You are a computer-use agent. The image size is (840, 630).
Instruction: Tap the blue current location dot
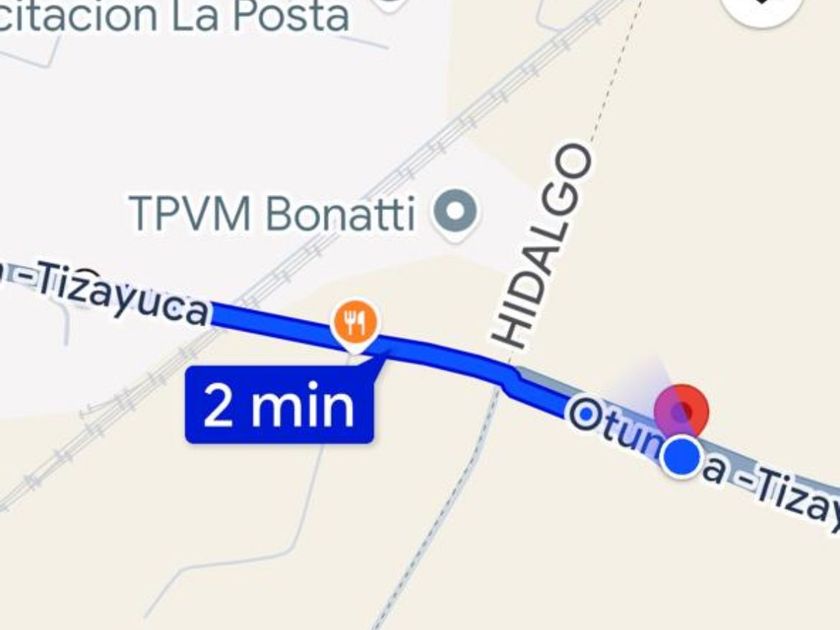point(682,456)
